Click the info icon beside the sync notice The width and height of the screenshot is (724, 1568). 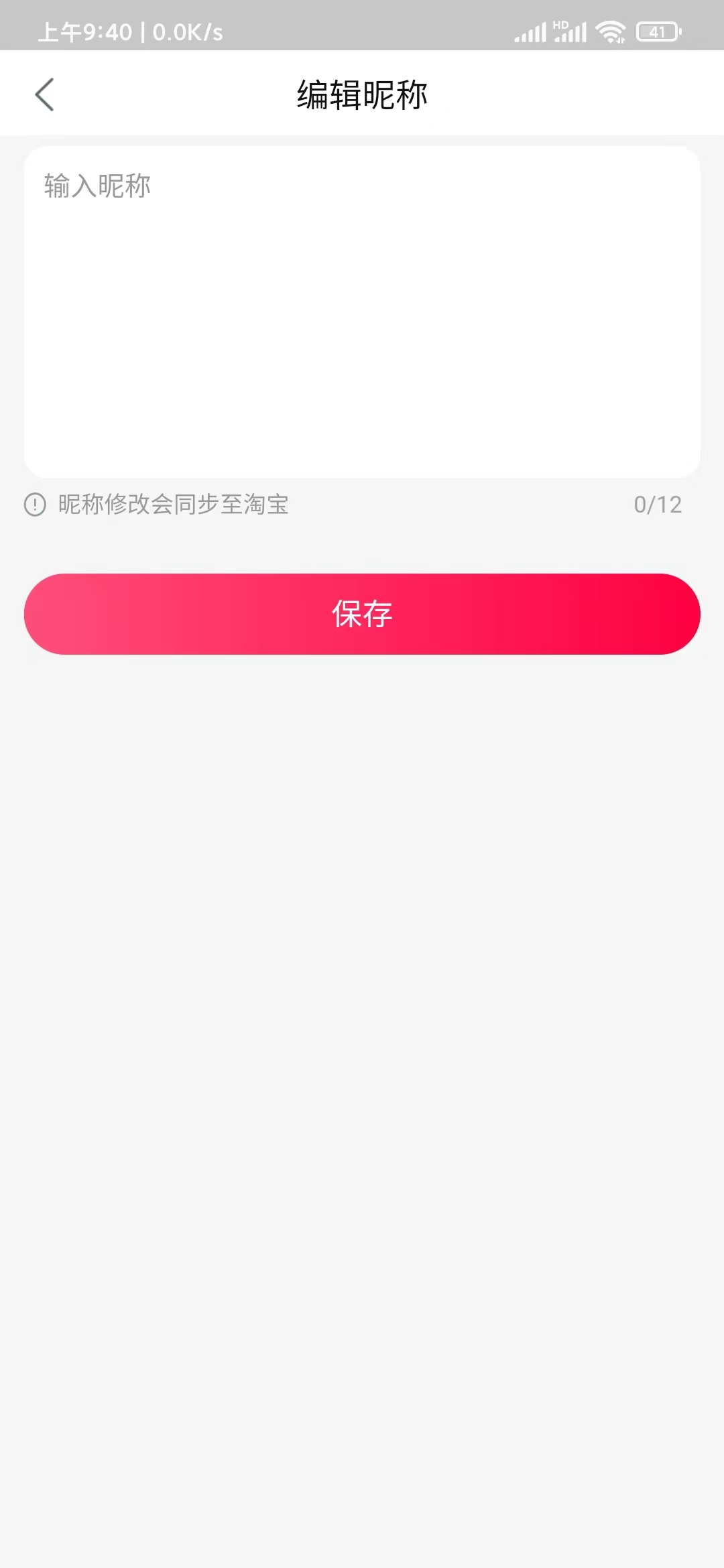(33, 505)
